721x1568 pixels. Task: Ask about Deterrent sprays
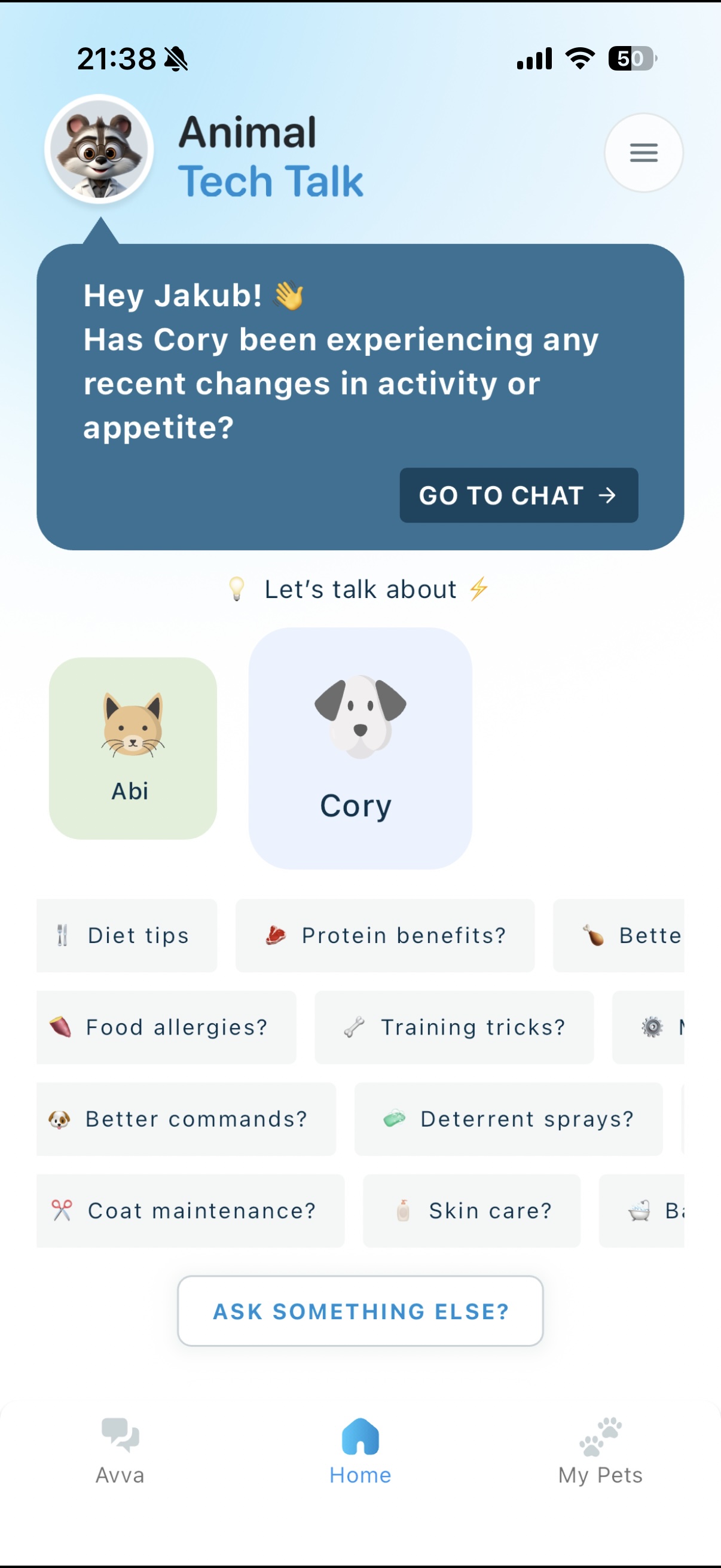tap(508, 1119)
